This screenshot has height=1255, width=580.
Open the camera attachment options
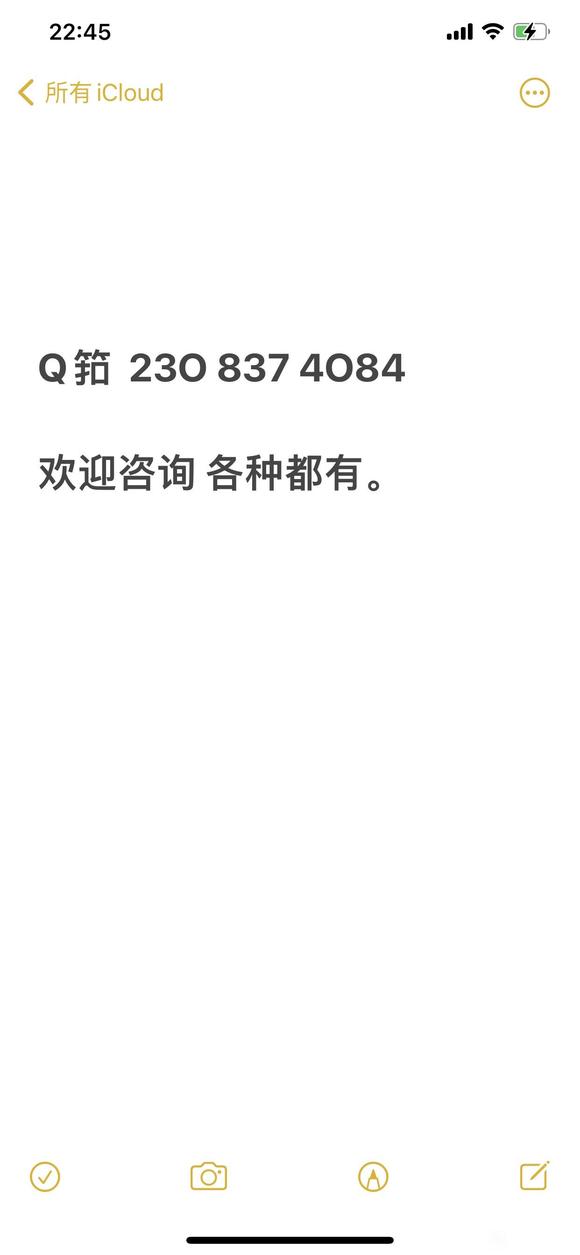pyautogui.click(x=209, y=1177)
